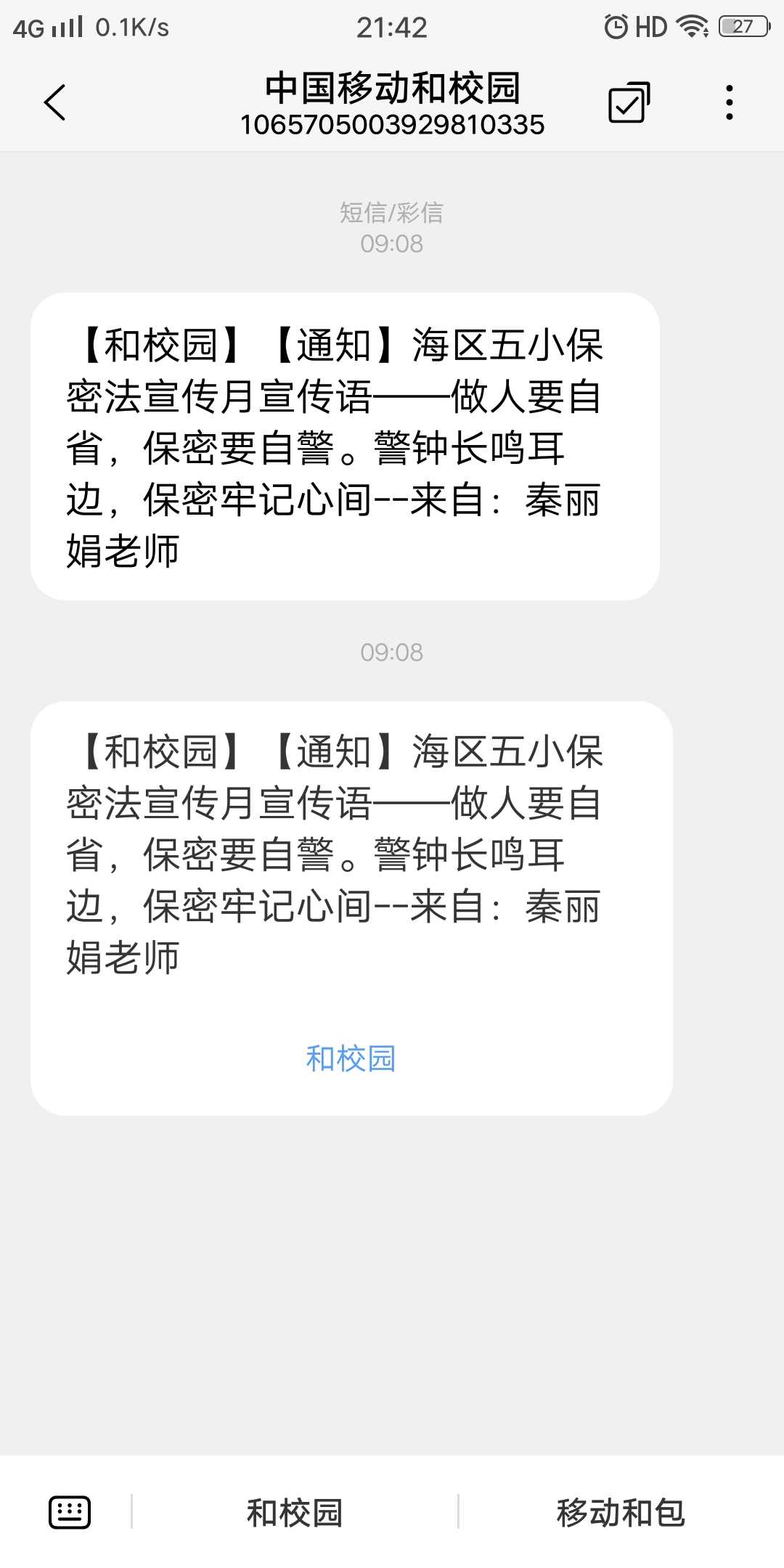This screenshot has width=784, height=1568.
Task: Open the blue 和校园 link in message
Action: point(351,1058)
